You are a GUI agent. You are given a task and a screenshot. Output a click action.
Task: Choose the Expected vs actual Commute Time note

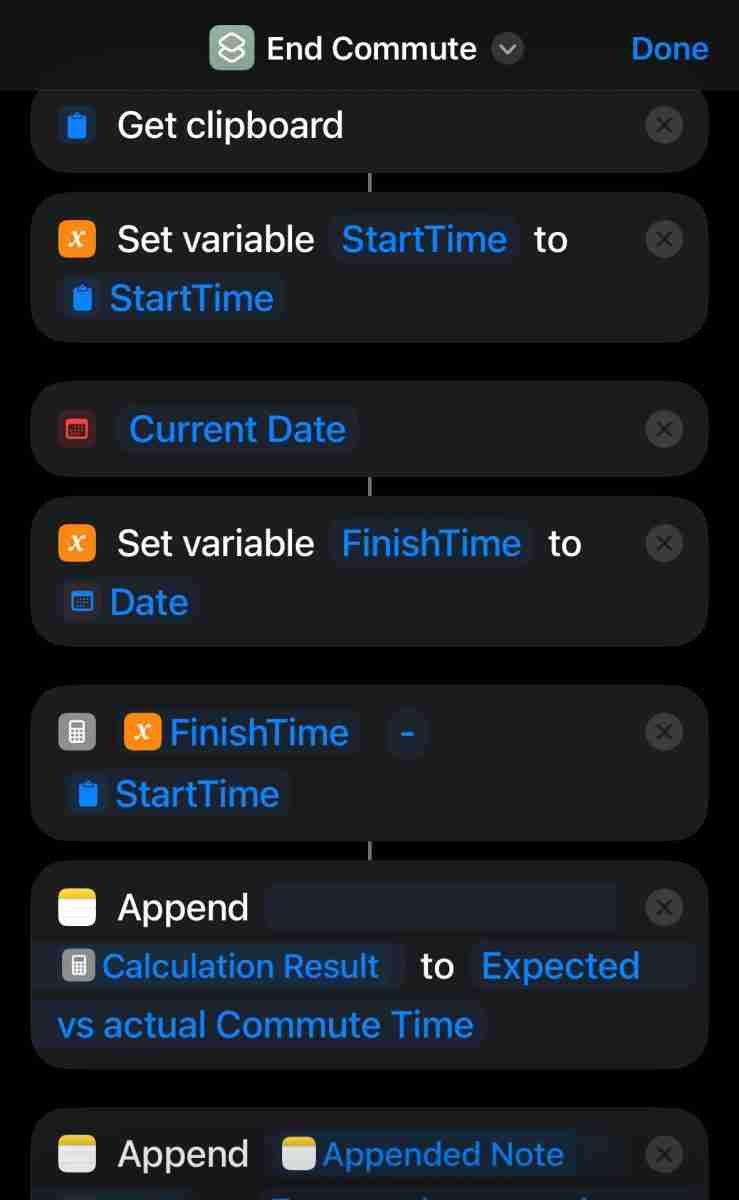coord(560,966)
